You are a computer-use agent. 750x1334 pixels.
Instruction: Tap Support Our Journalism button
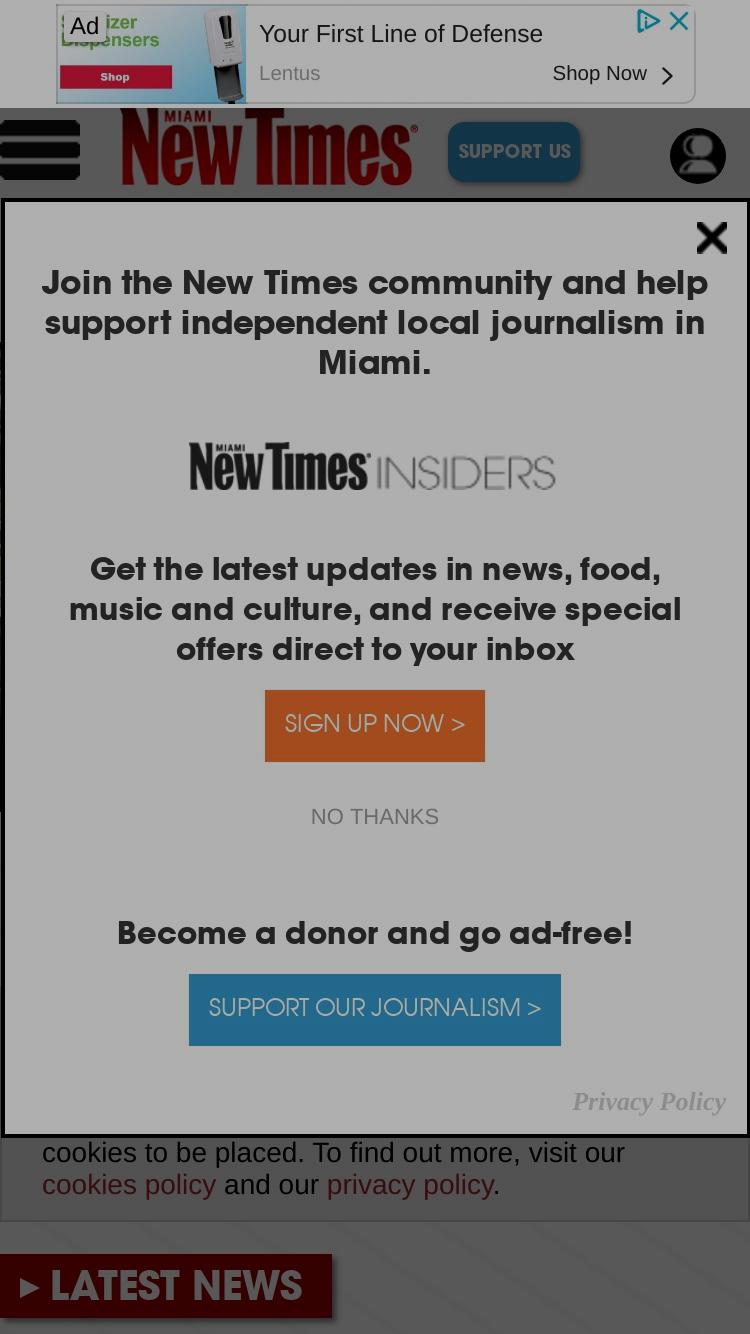pyautogui.click(x=375, y=1009)
